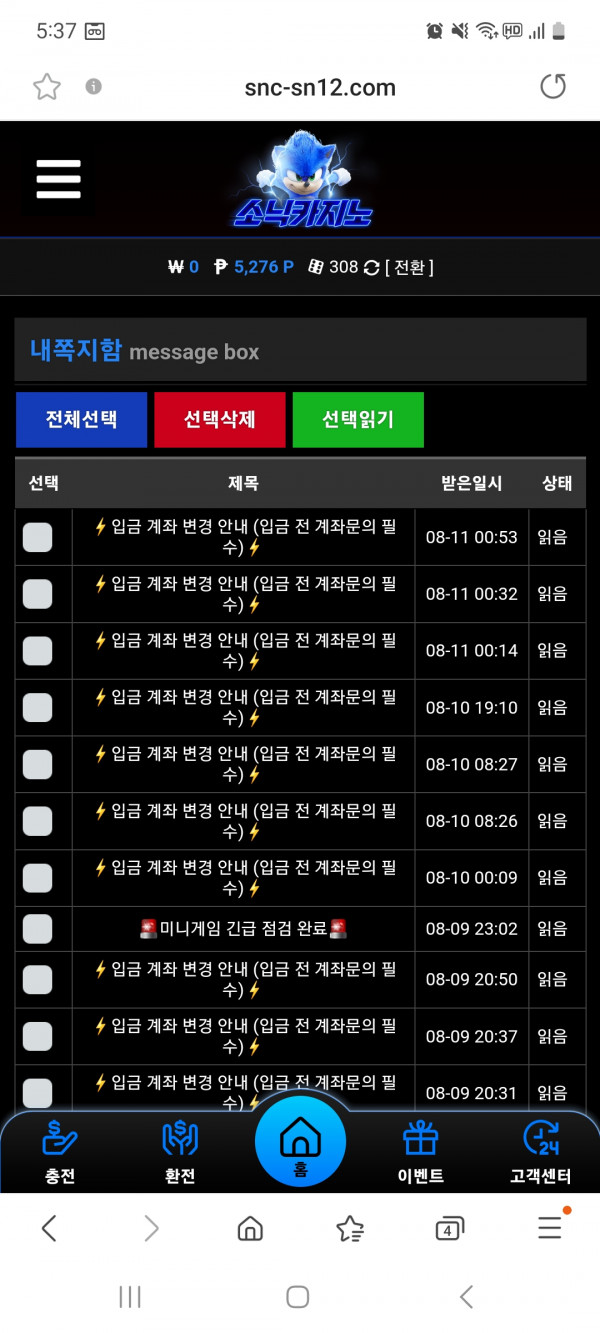Open the 미니게임 긴급 점검 완료 message
600x1333 pixels.
point(243,929)
